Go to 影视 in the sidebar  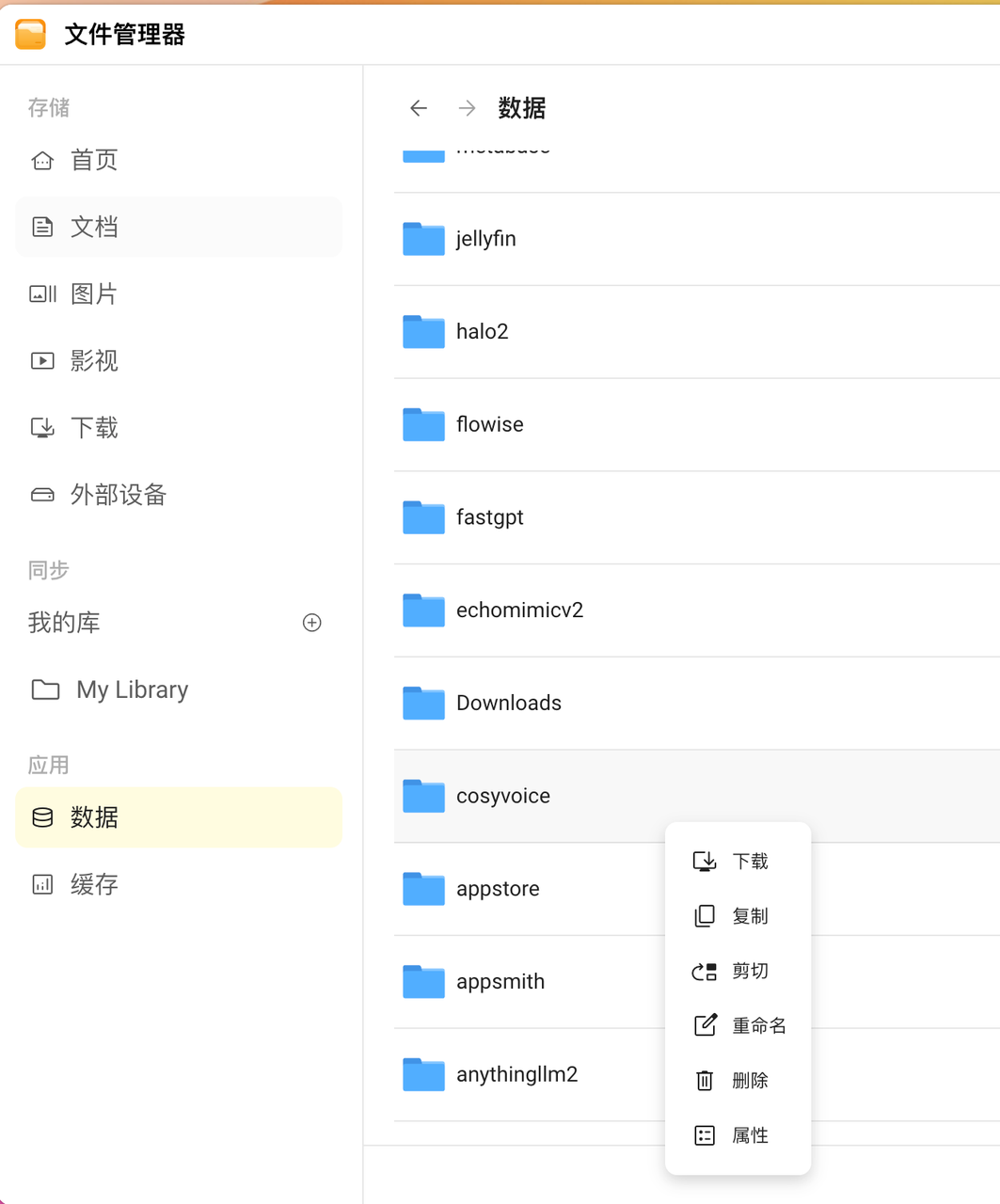click(94, 361)
